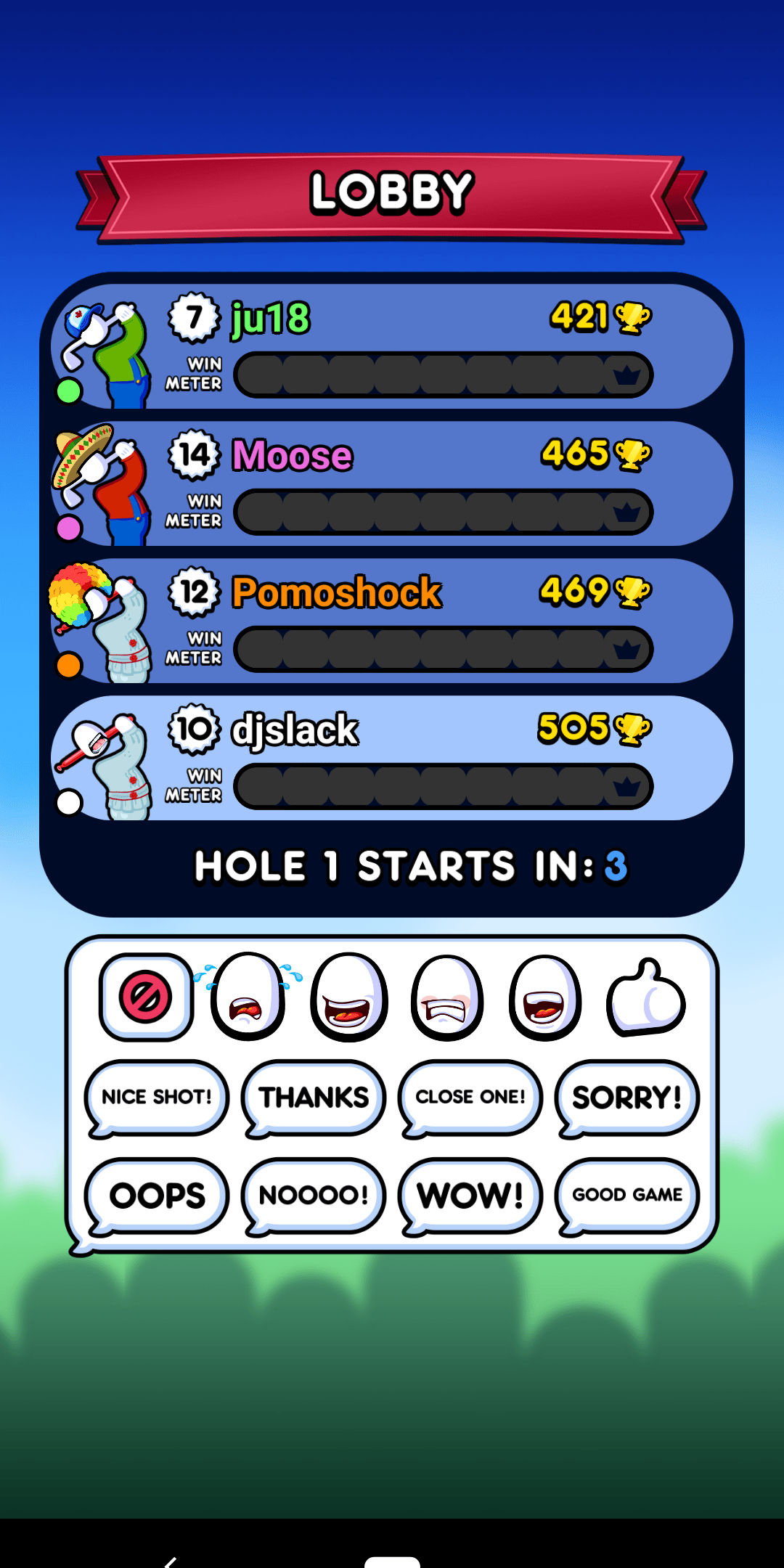Send the laughing face emote
This screenshot has height=1568, width=784.
pos(349,997)
